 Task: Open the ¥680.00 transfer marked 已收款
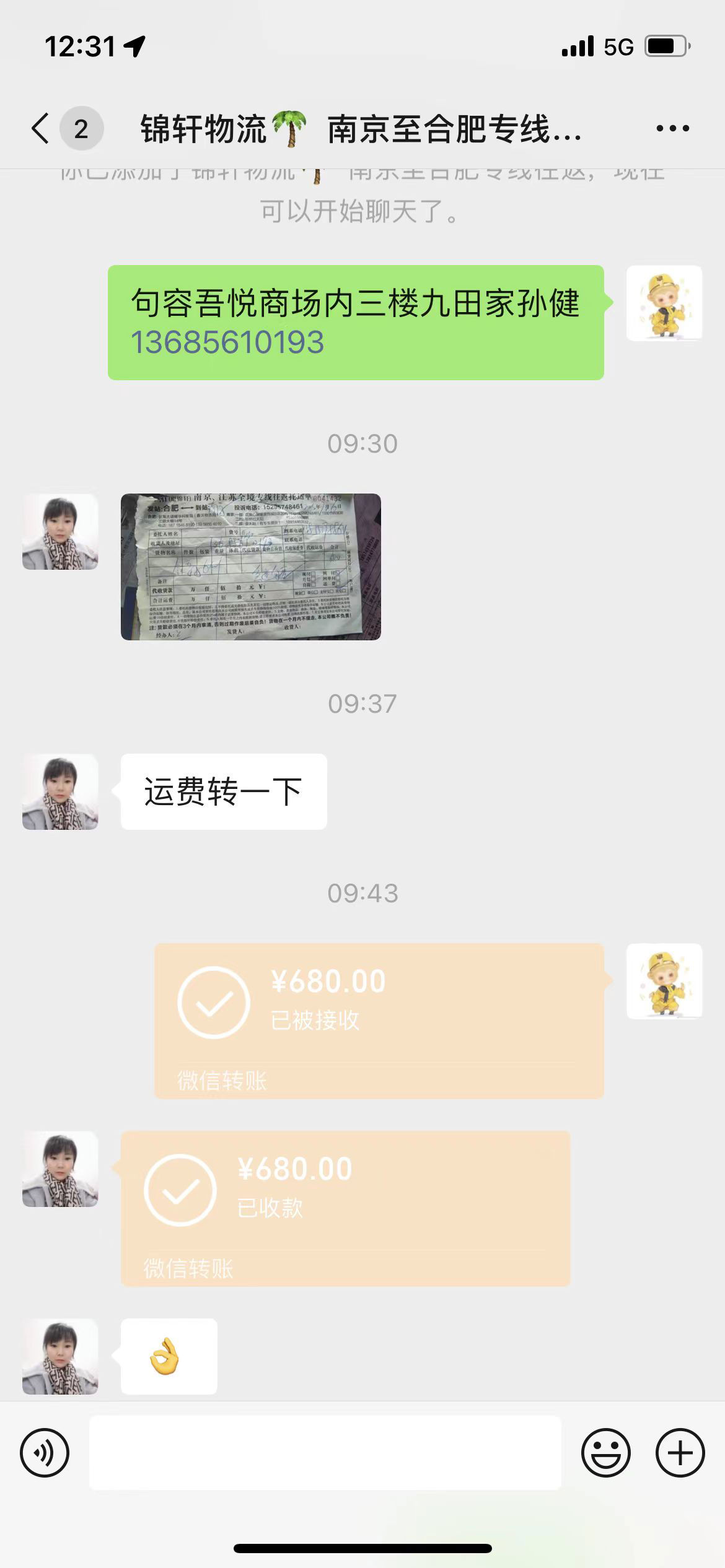tap(345, 1208)
